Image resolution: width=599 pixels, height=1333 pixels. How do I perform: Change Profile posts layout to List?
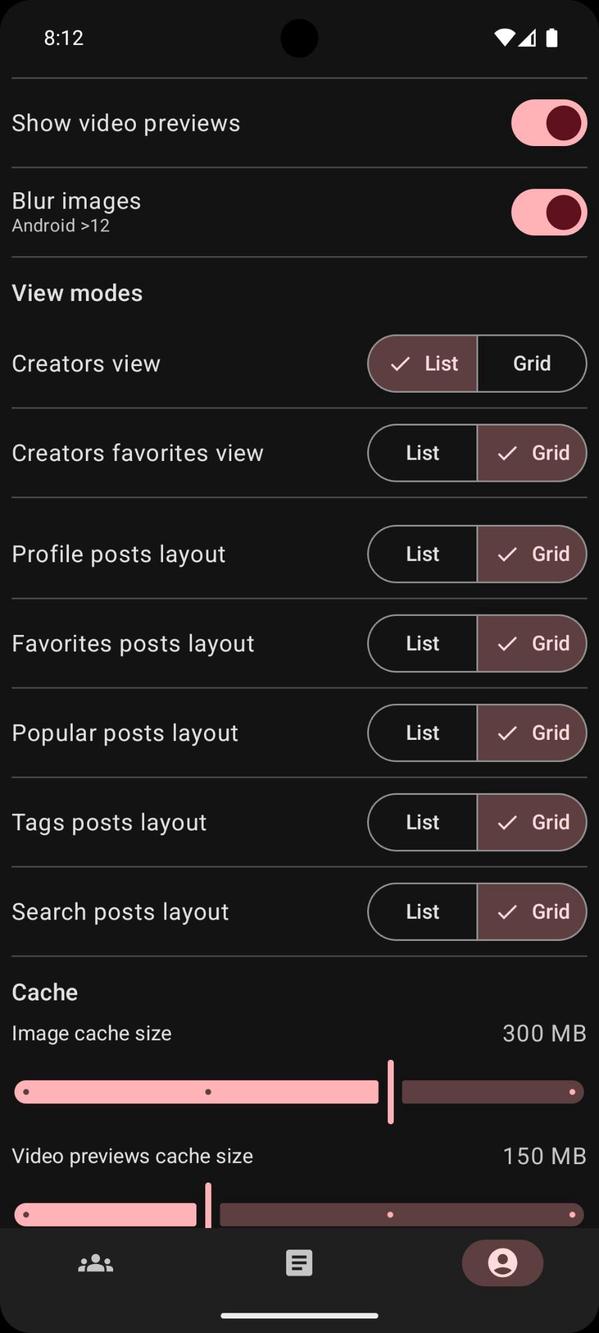(423, 554)
